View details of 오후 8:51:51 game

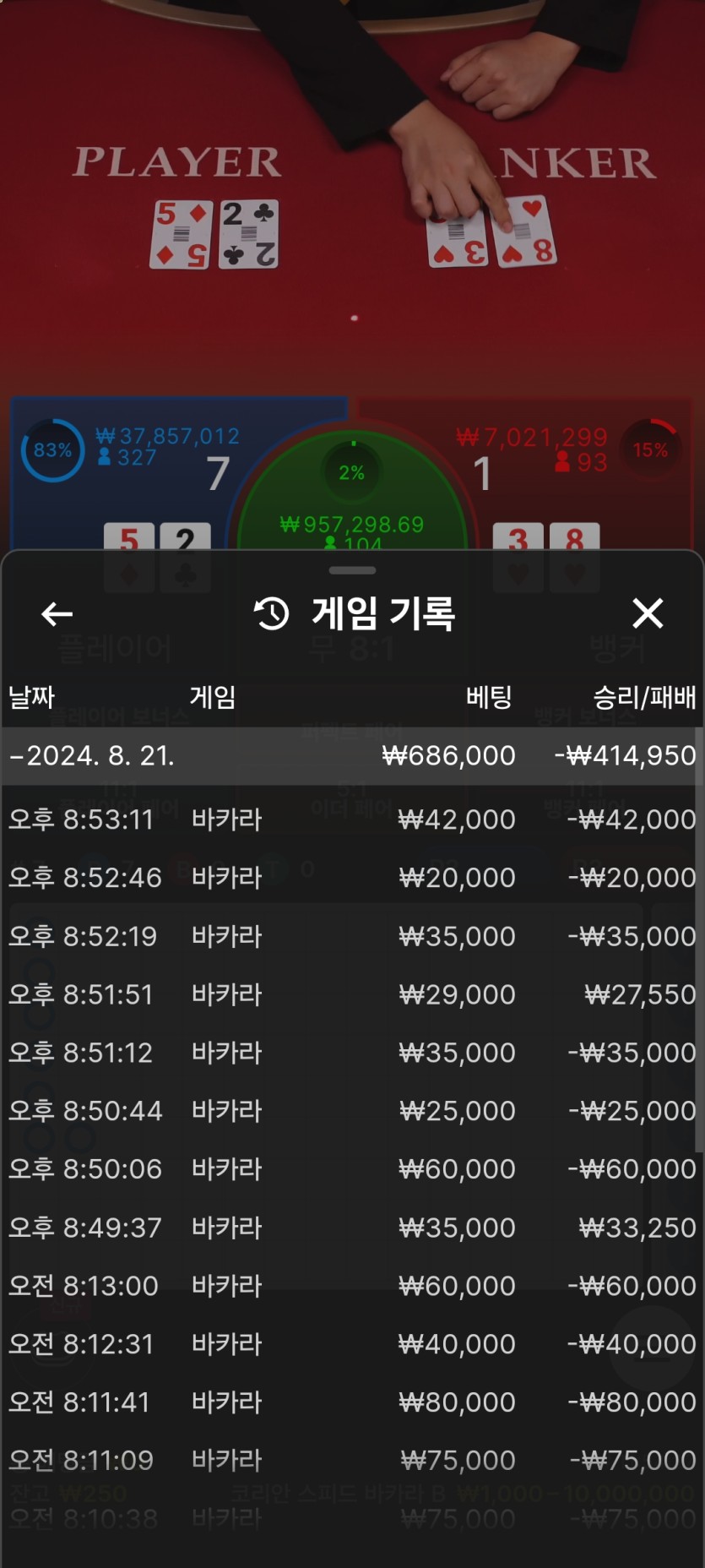tap(352, 994)
